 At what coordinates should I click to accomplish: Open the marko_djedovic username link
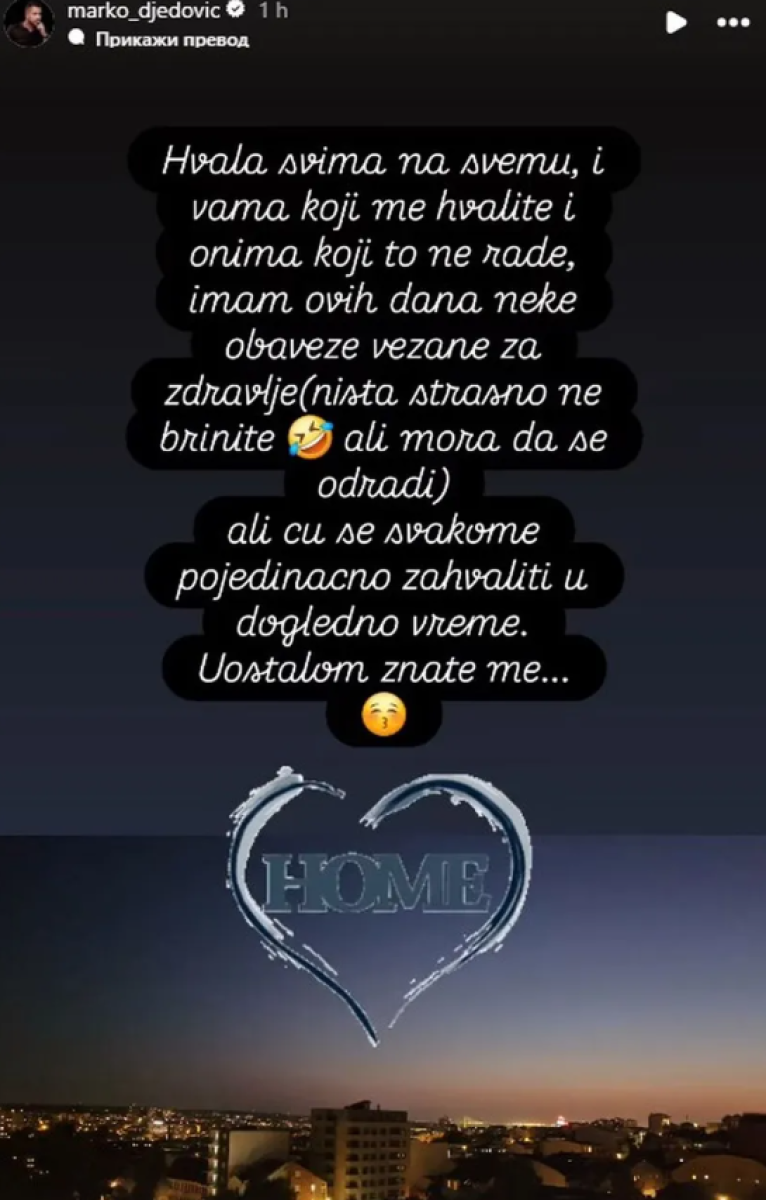(x=144, y=12)
